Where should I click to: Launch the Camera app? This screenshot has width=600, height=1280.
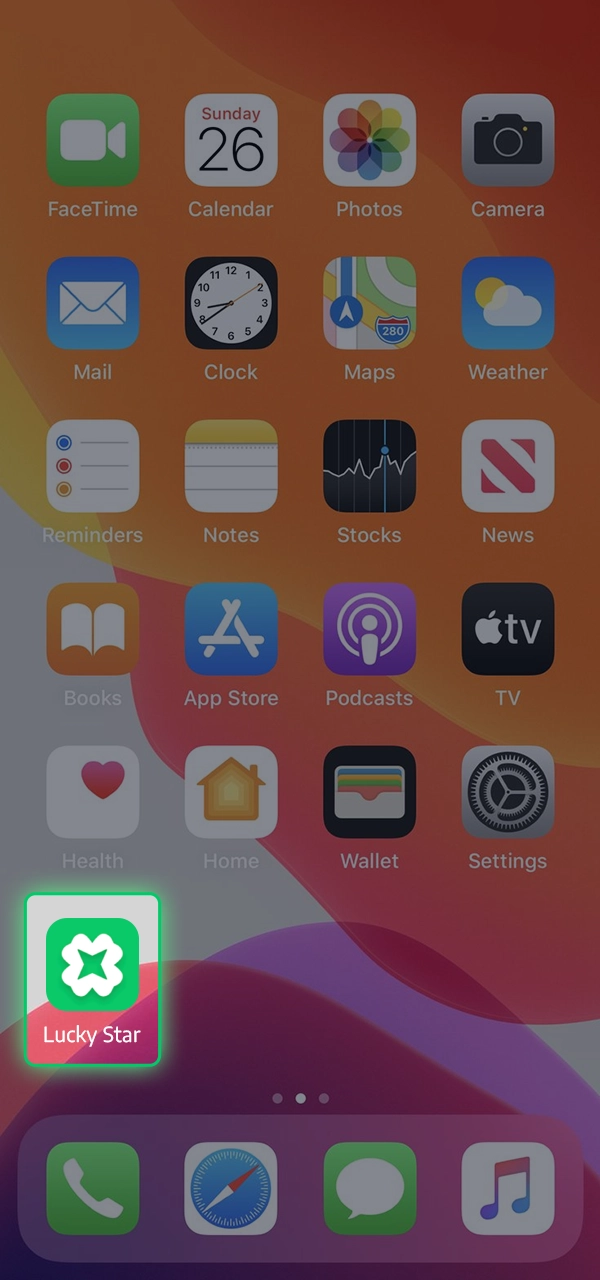coord(507,140)
